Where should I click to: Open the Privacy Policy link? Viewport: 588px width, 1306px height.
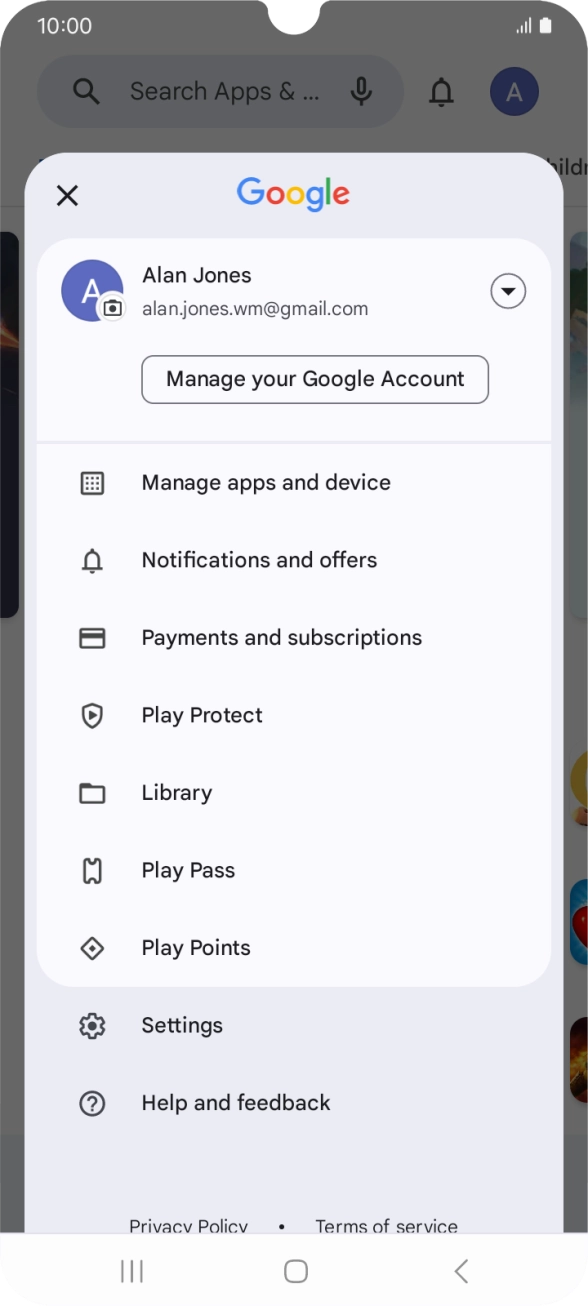point(188,1225)
